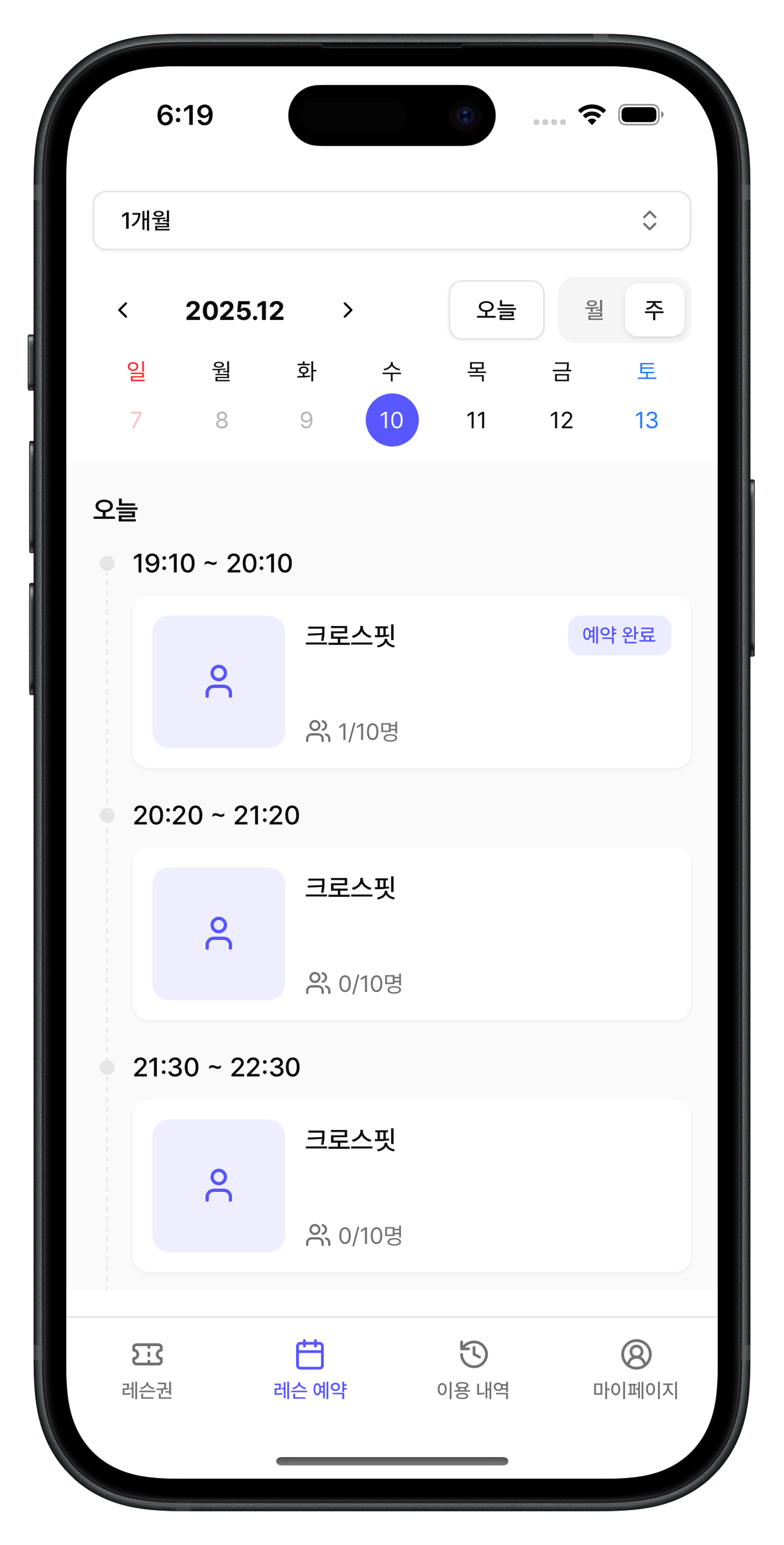Go to the previous month arrow
This screenshot has height=1545, width=784.
124,310
